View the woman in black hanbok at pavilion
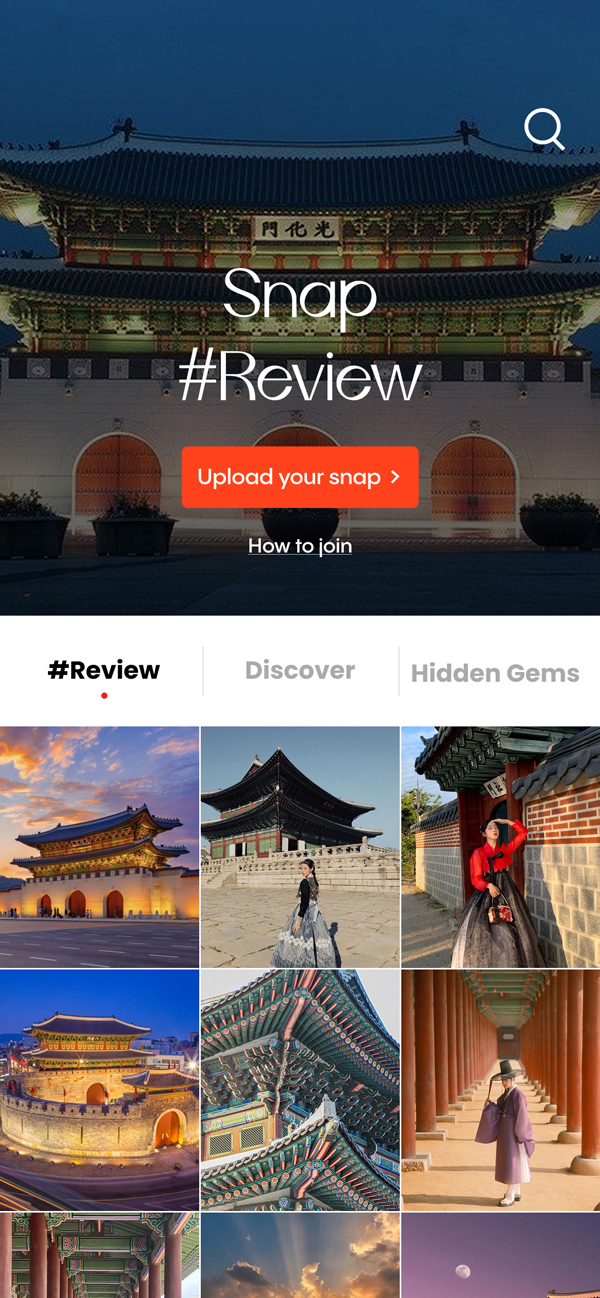 [300, 847]
